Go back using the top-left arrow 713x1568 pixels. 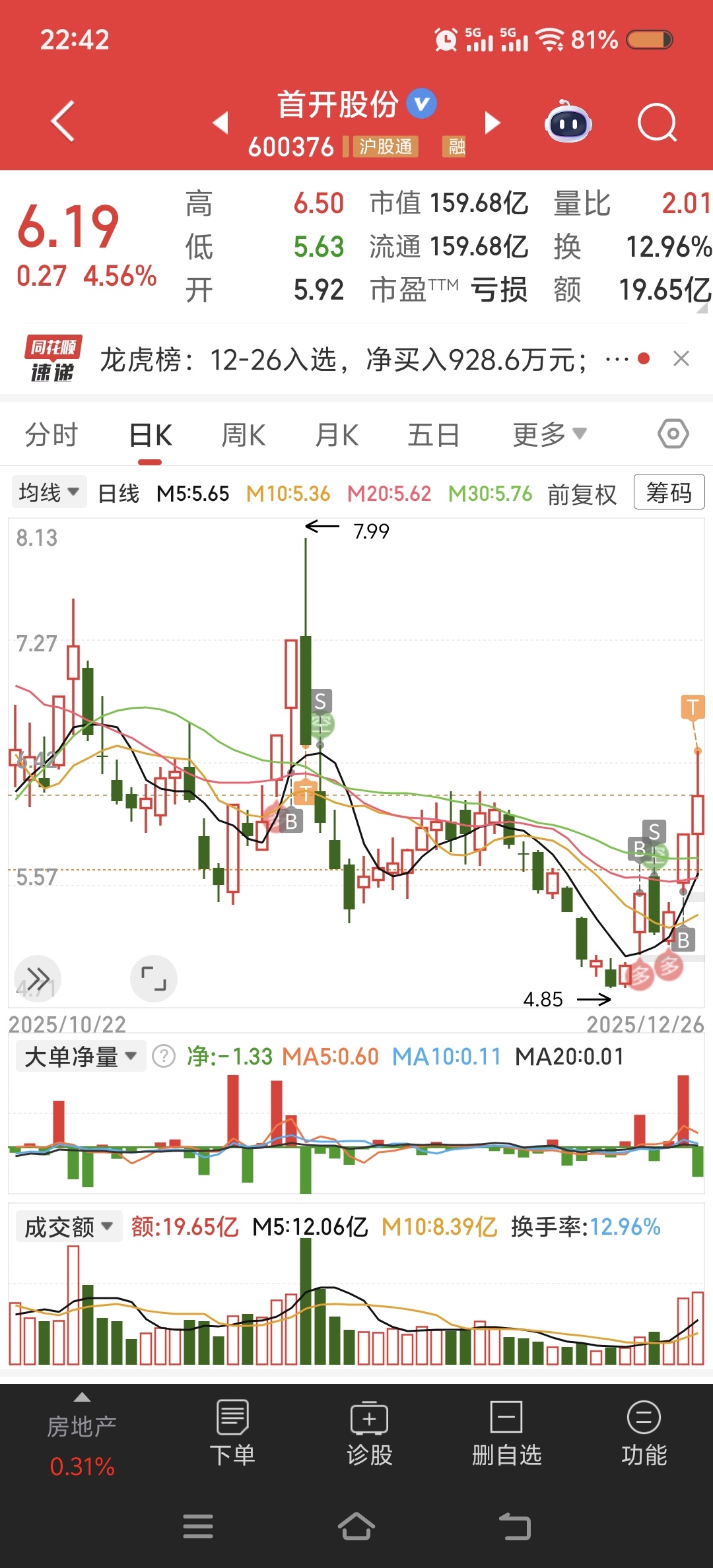pyautogui.click(x=63, y=121)
